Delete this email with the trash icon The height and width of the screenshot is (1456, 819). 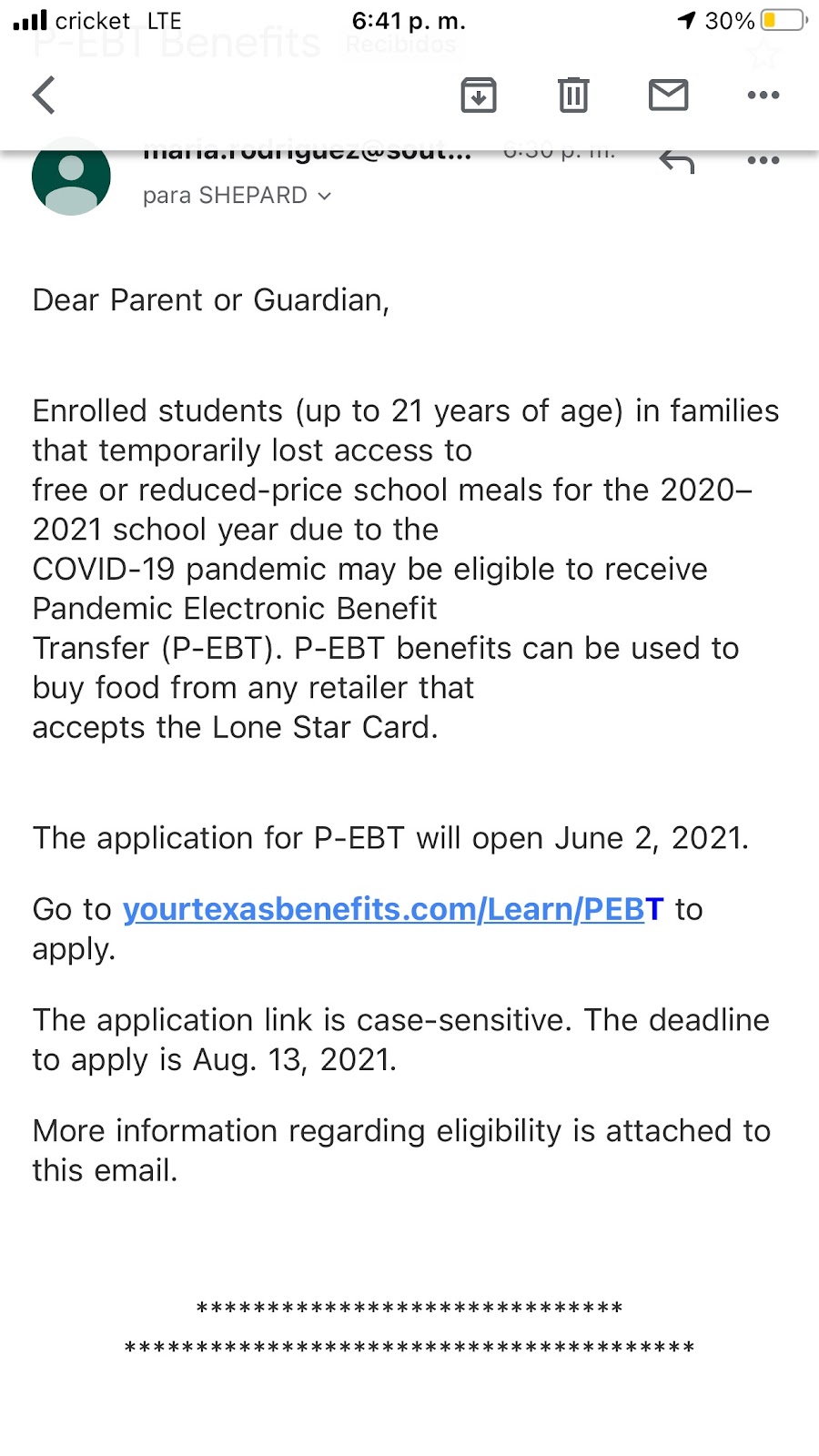(572, 95)
